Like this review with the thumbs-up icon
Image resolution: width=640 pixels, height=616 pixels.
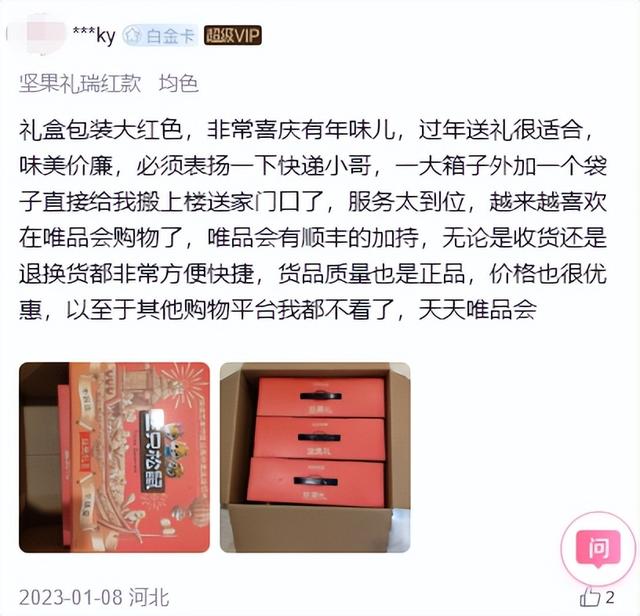590,597
